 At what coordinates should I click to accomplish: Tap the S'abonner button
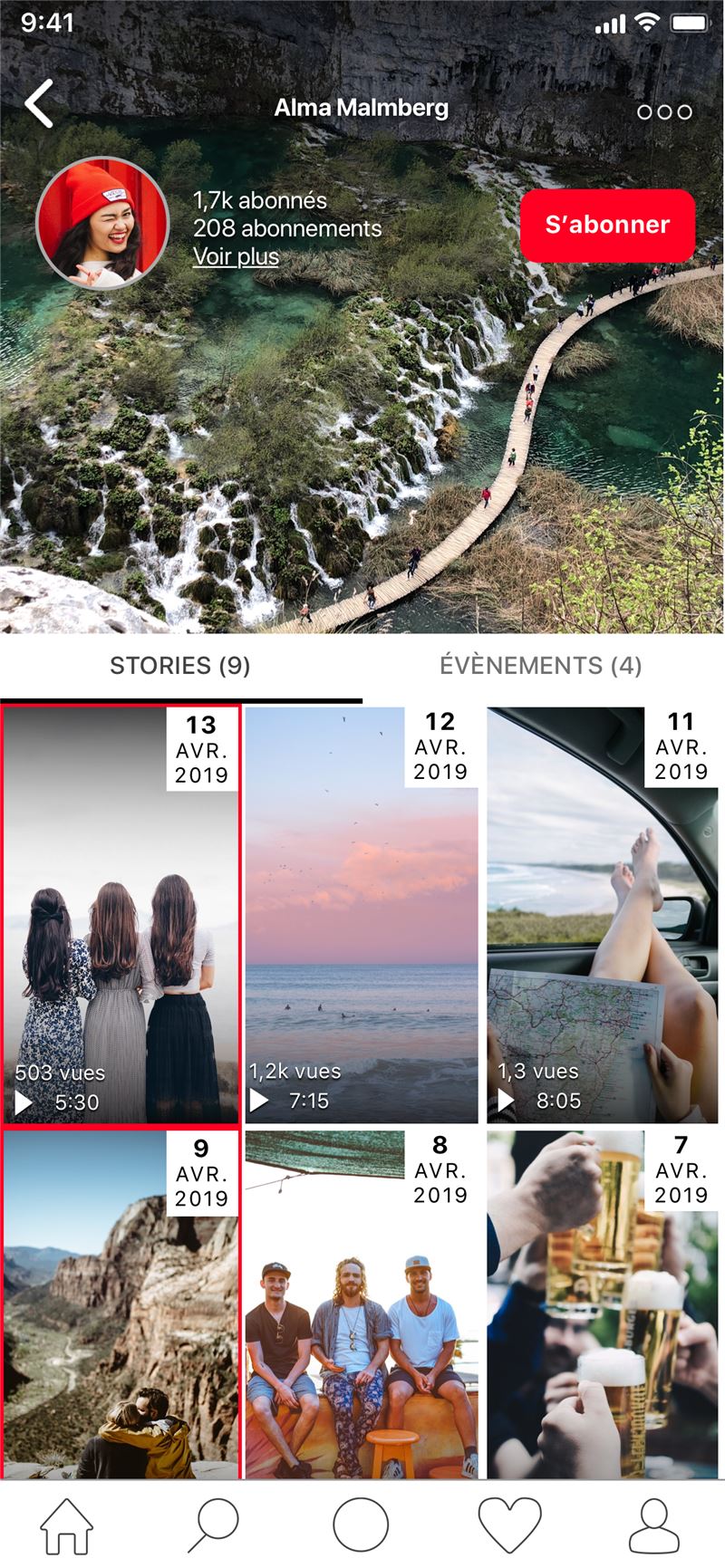[x=607, y=225]
